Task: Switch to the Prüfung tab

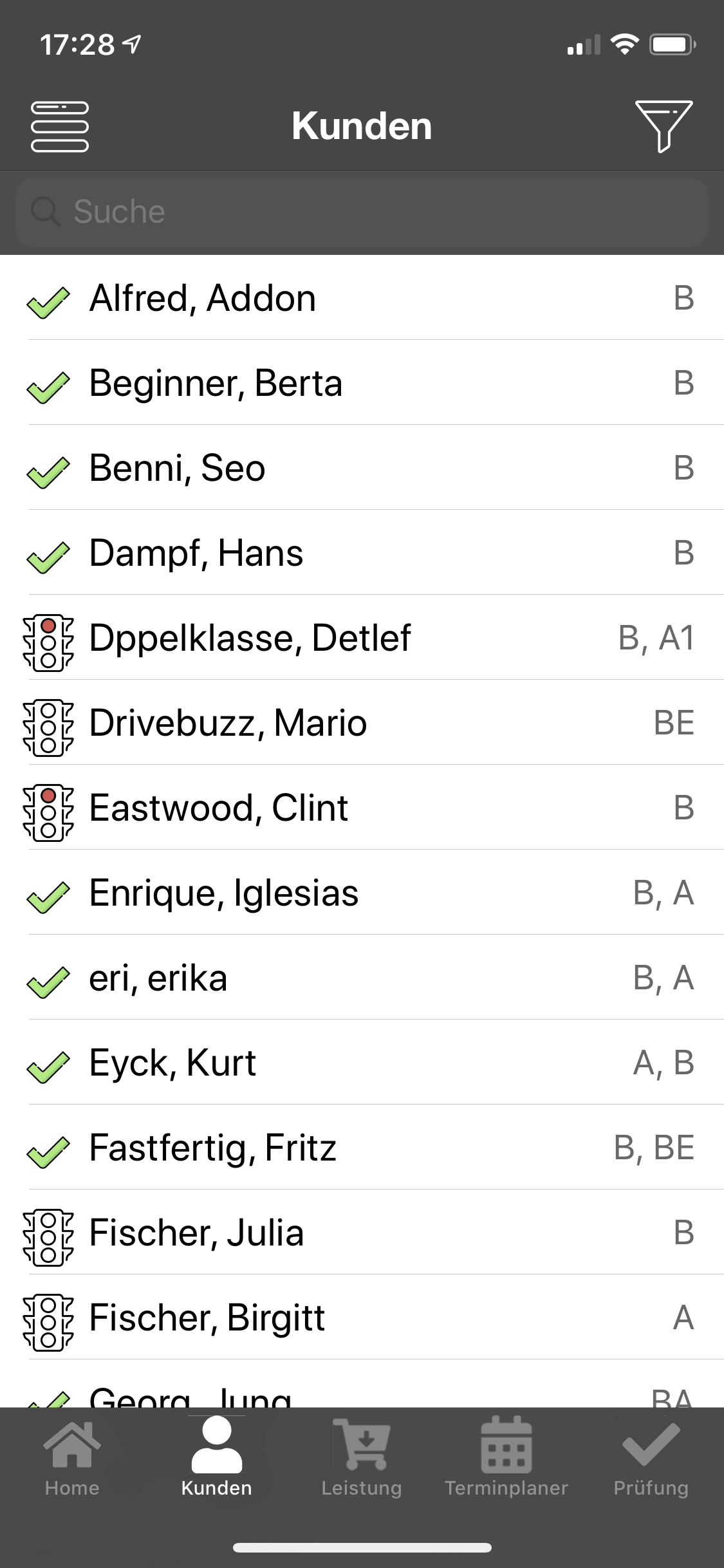Action: coord(651,1458)
